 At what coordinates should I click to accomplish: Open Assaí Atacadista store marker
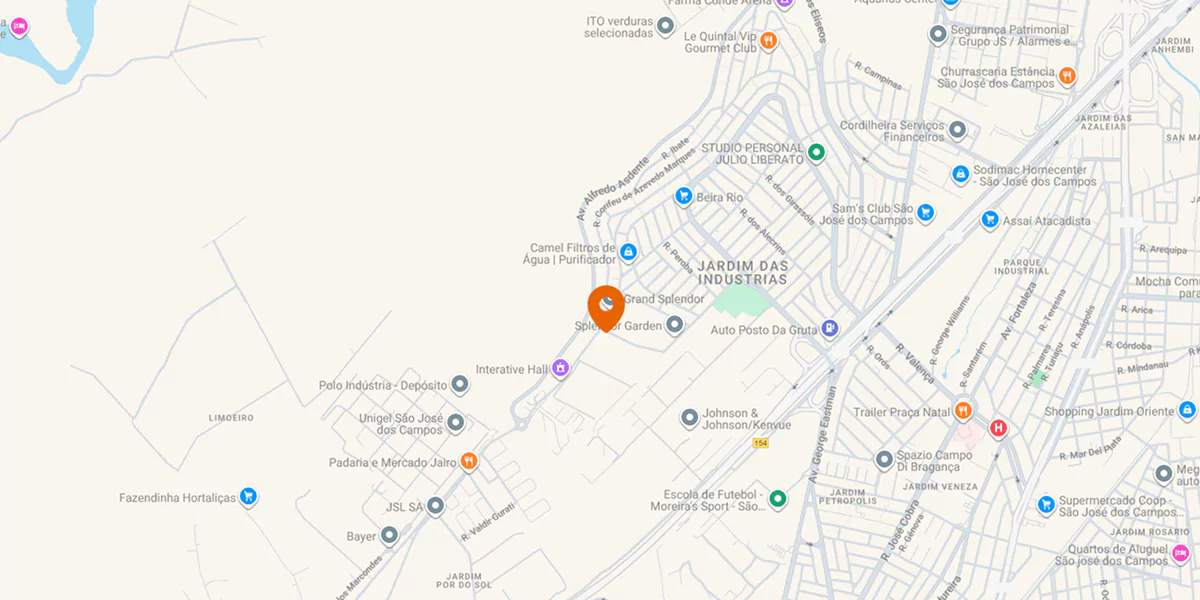990,219
